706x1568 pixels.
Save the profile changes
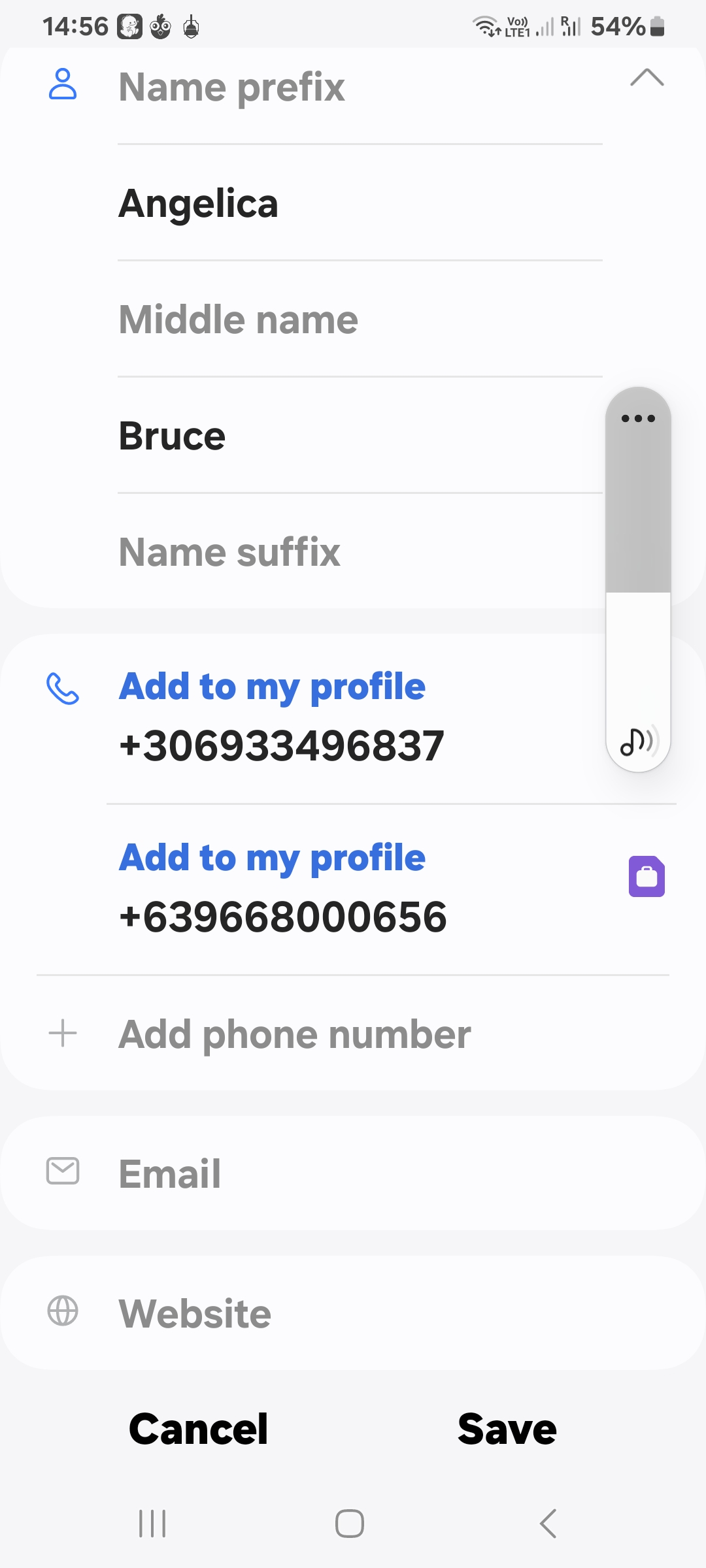(507, 1429)
